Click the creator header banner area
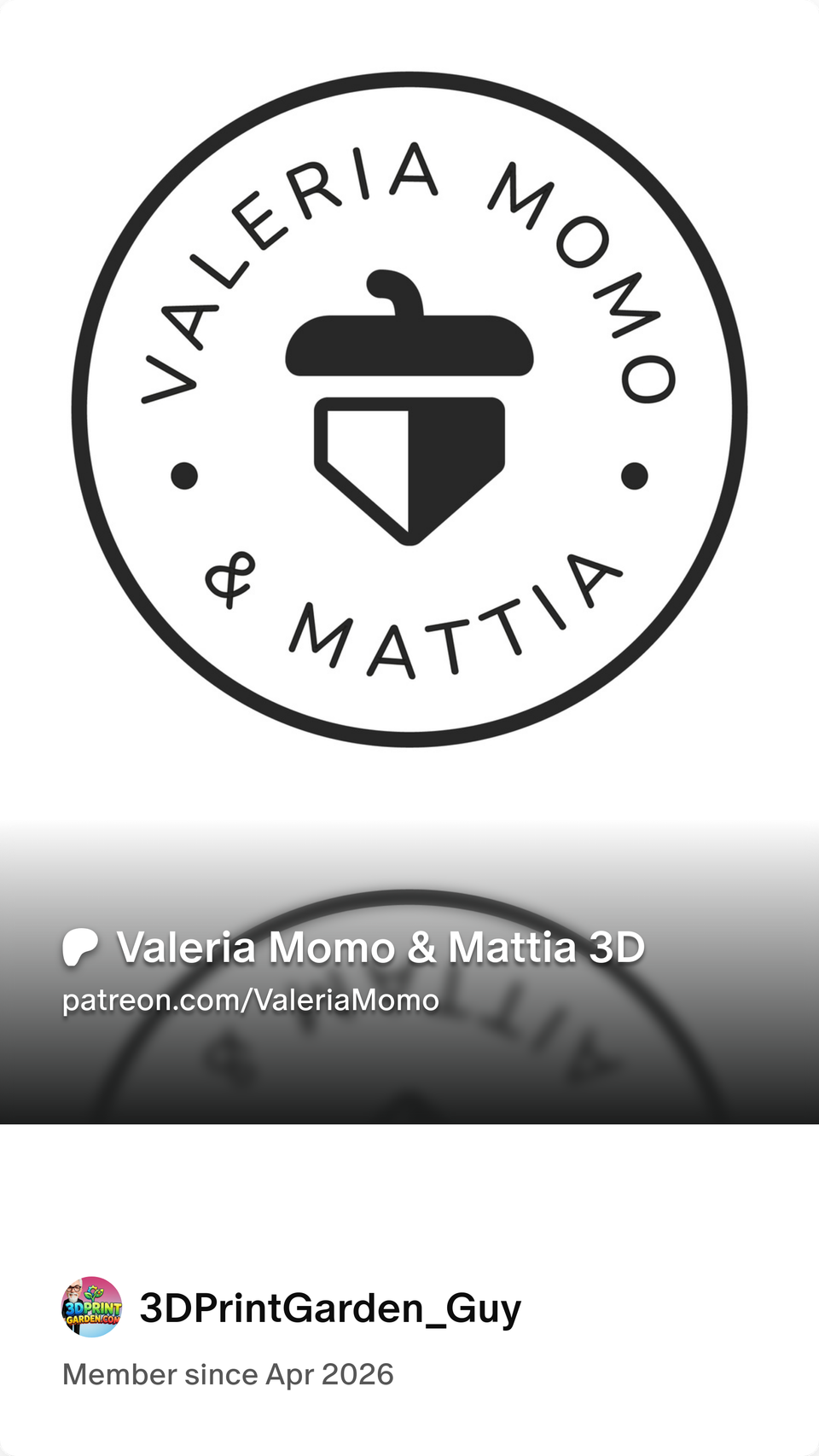819x1456 pixels. (x=409, y=972)
